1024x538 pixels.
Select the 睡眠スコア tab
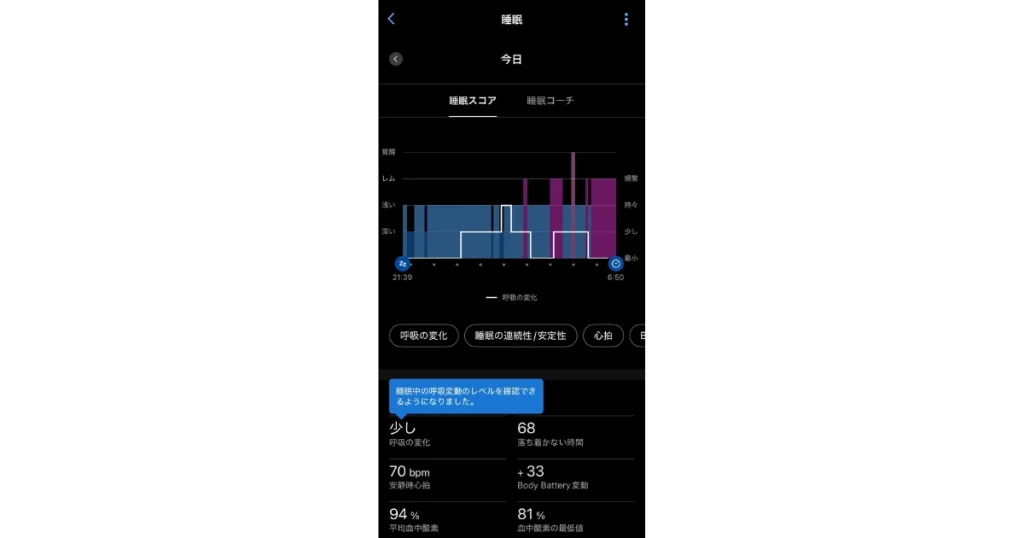tap(472, 101)
